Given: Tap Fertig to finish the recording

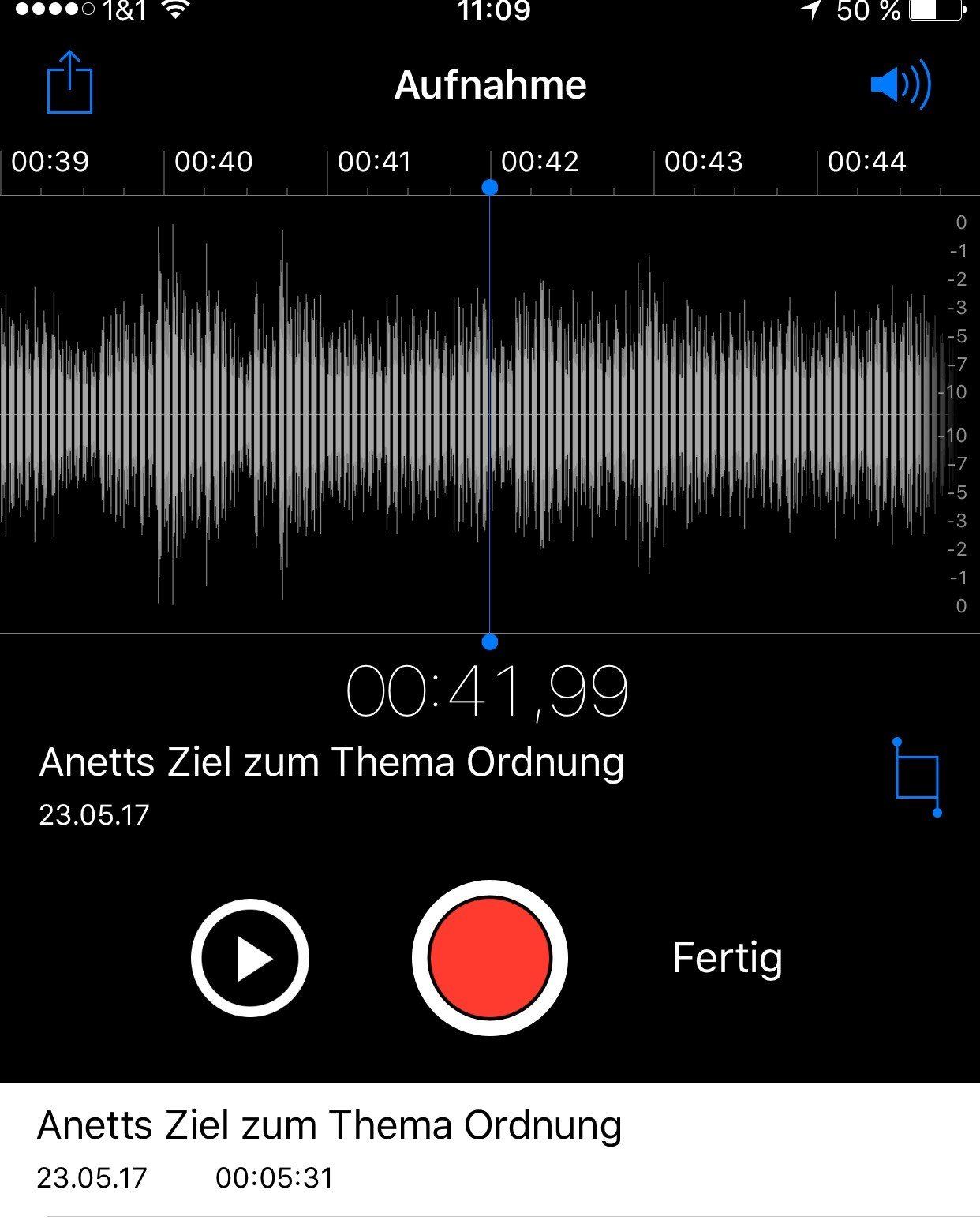Looking at the screenshot, I should pos(727,958).
